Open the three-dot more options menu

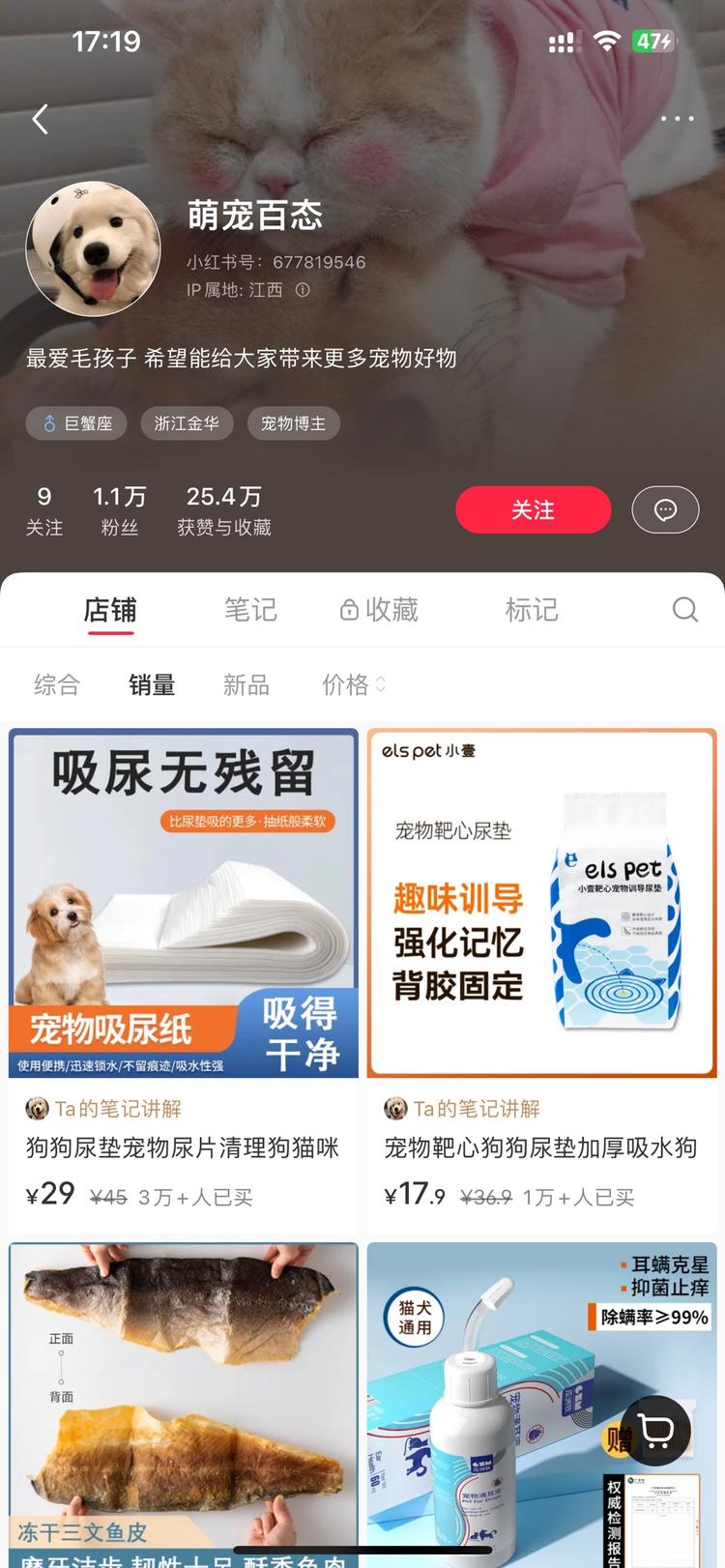tap(677, 118)
